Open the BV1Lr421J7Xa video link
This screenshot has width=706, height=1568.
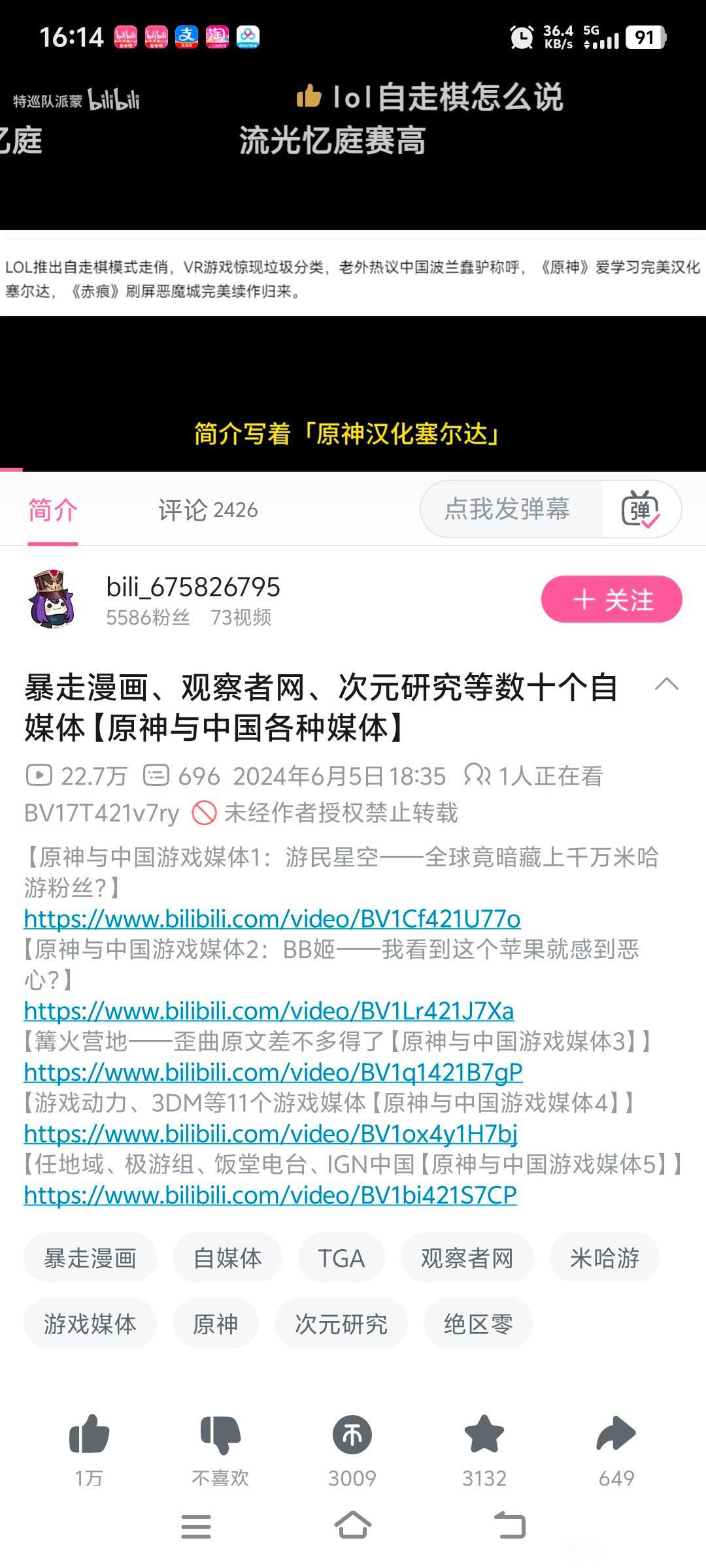(x=269, y=1011)
